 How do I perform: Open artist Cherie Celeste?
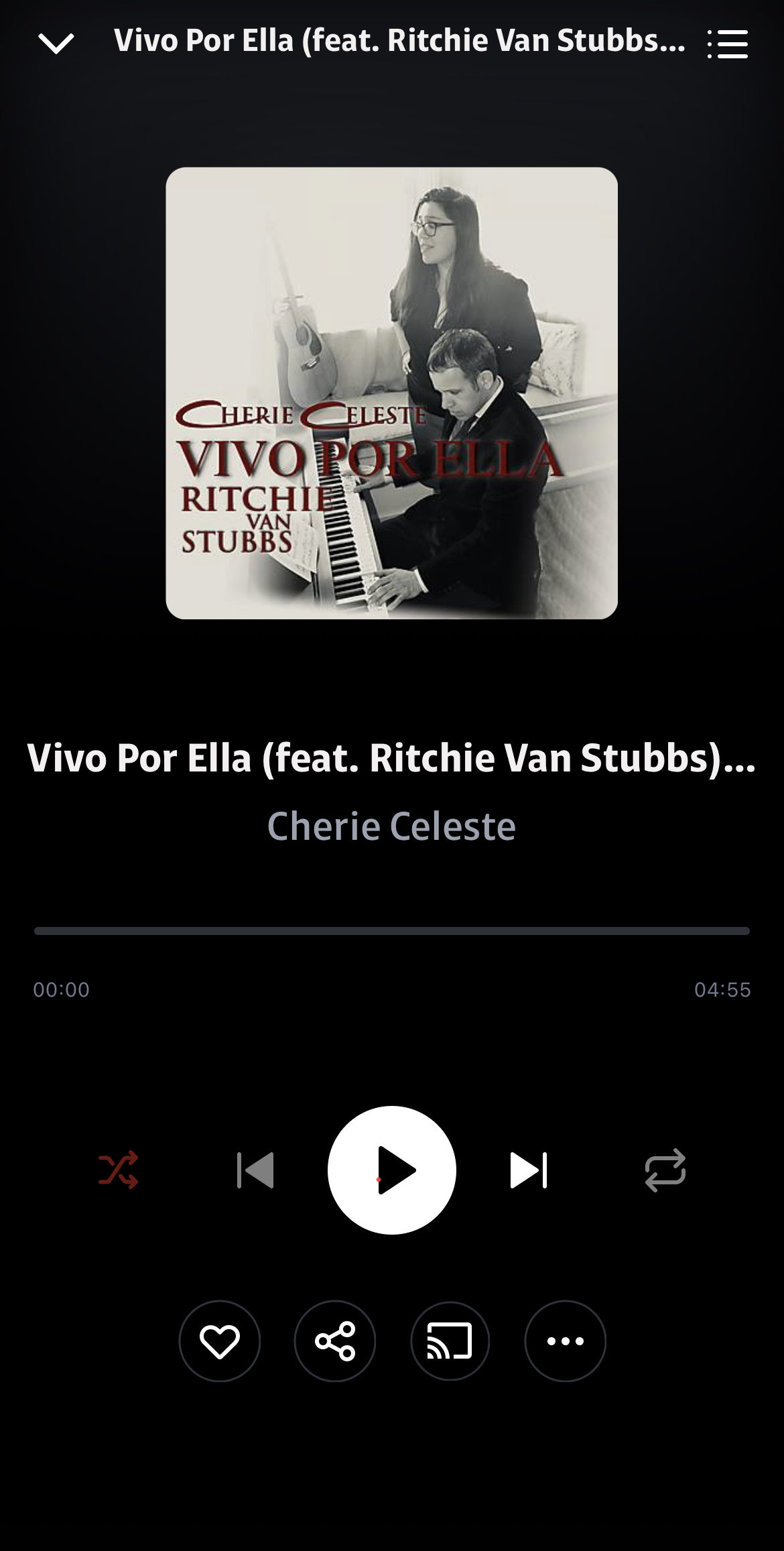[x=392, y=826]
